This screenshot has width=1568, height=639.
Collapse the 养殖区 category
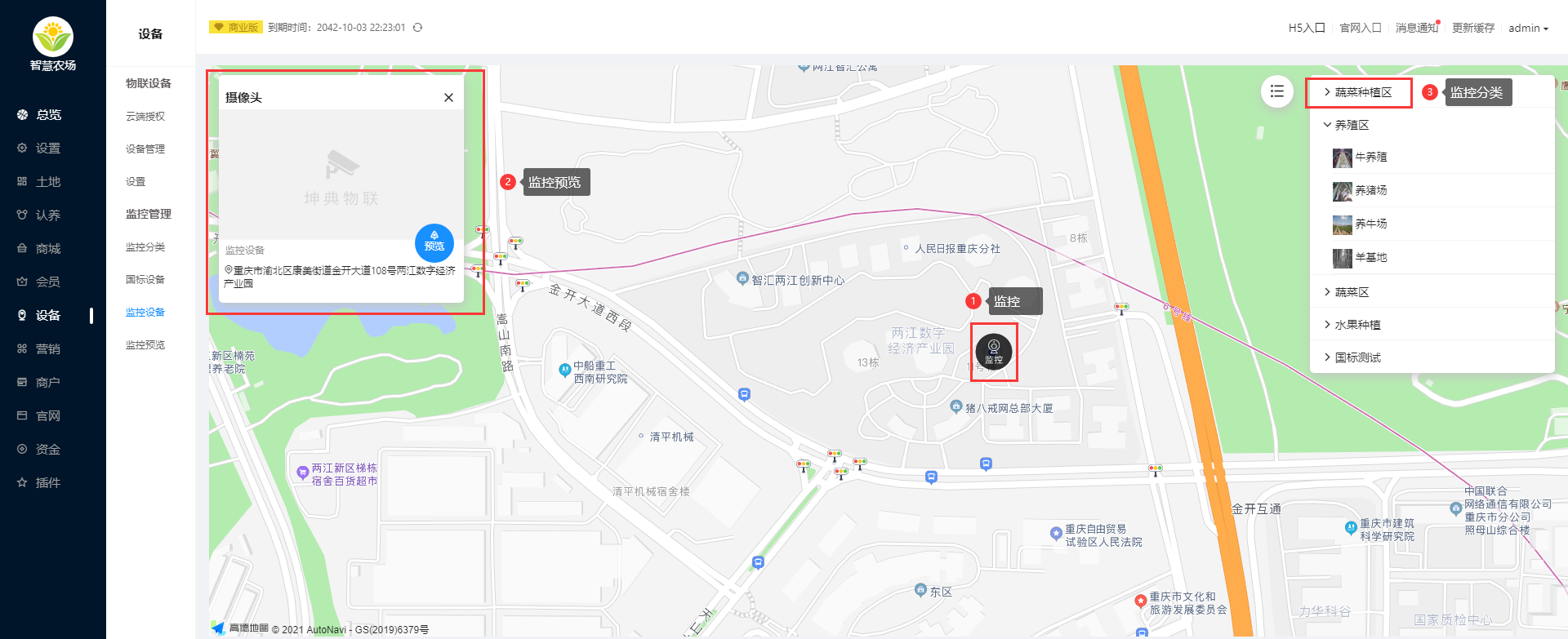pos(1352,125)
